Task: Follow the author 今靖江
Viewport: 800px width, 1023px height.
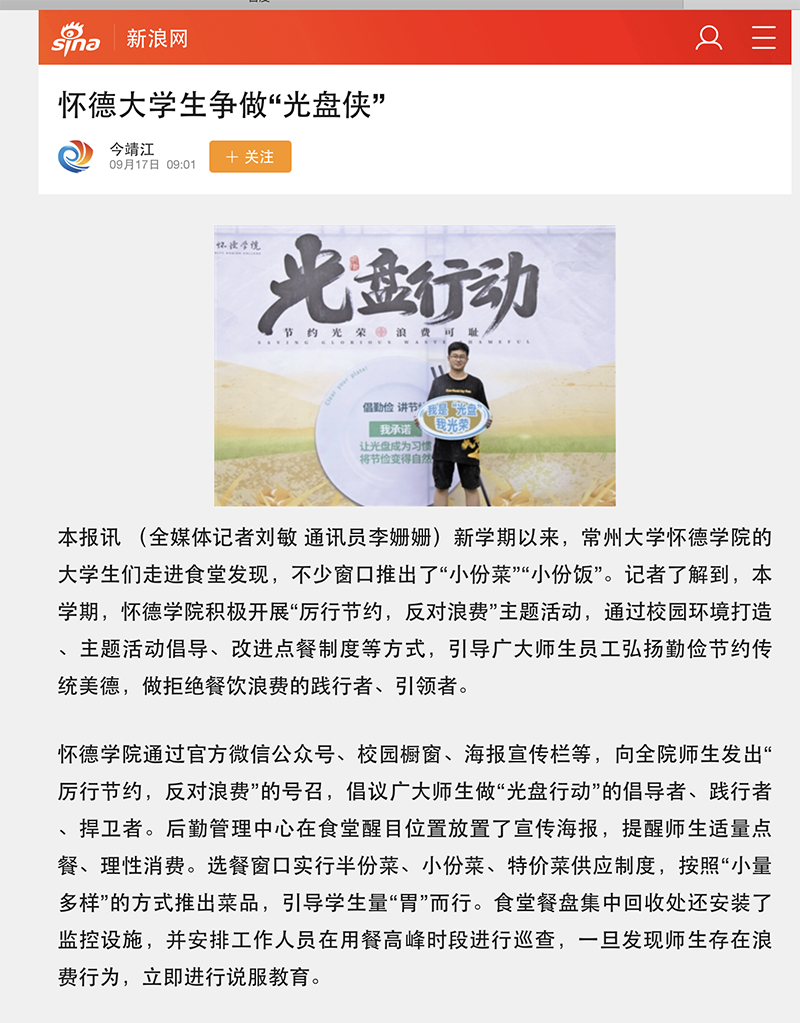Action: click(x=250, y=157)
